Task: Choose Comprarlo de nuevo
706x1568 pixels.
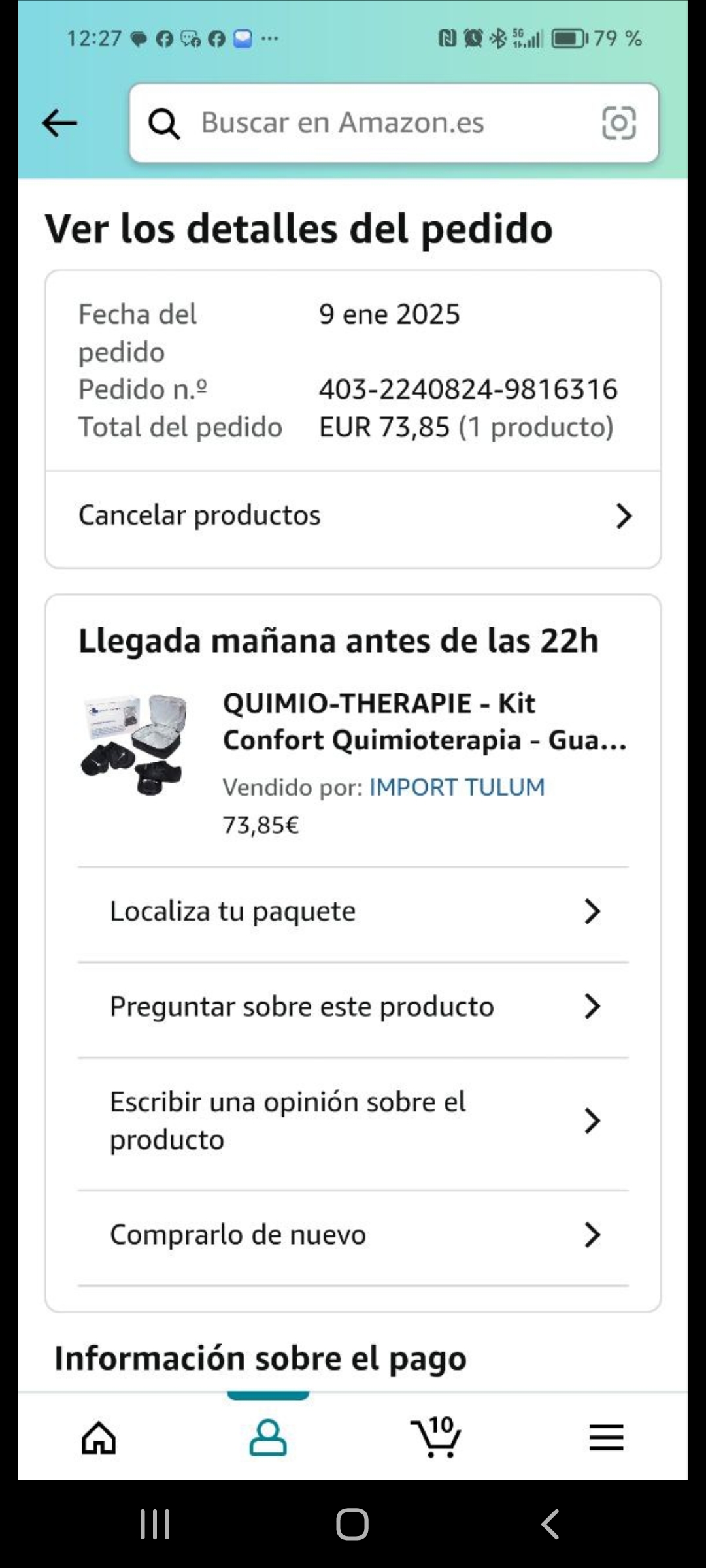Action: pos(353,1235)
